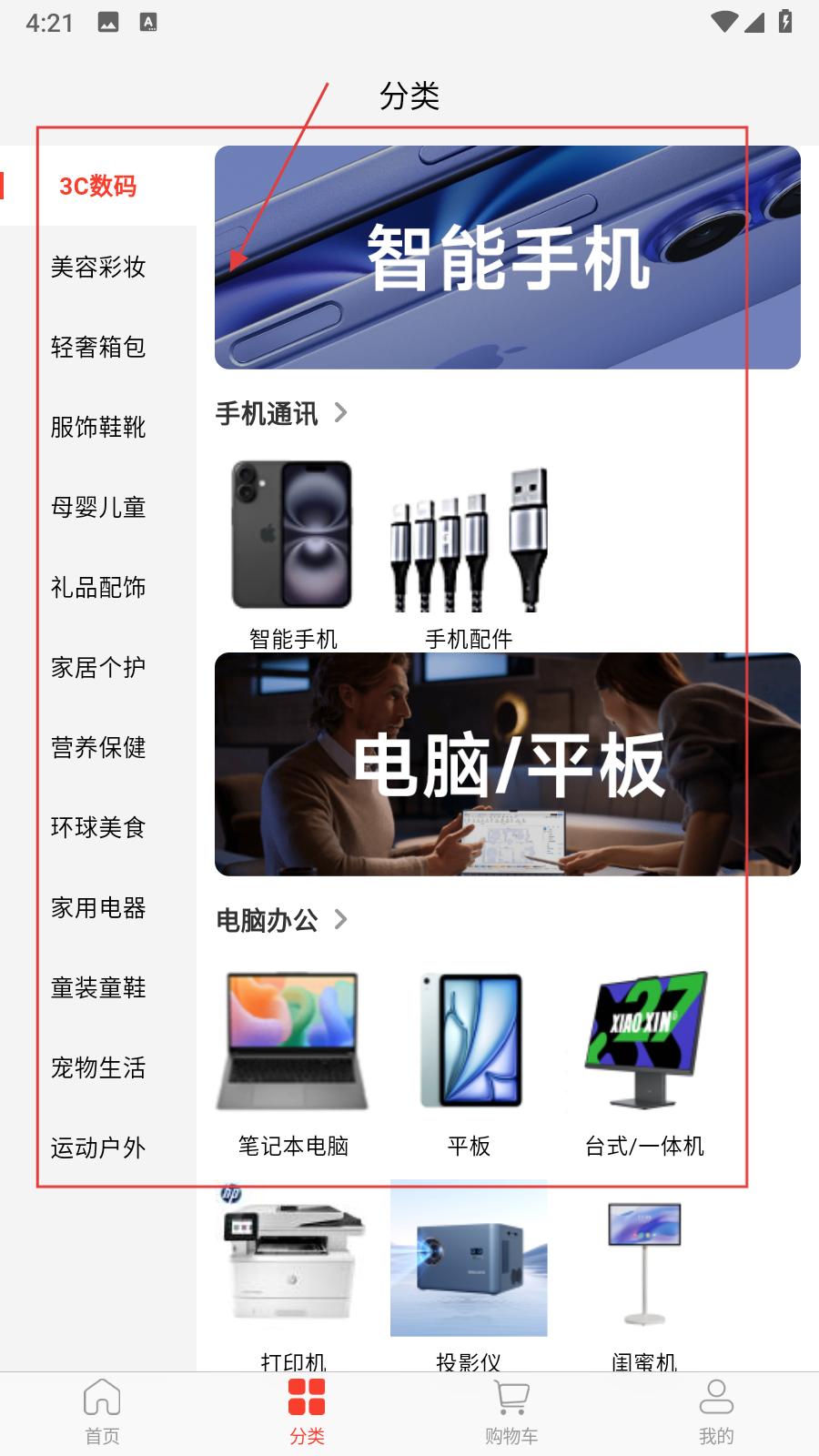Open the 笔记本电脑 tile

click(x=292, y=1060)
